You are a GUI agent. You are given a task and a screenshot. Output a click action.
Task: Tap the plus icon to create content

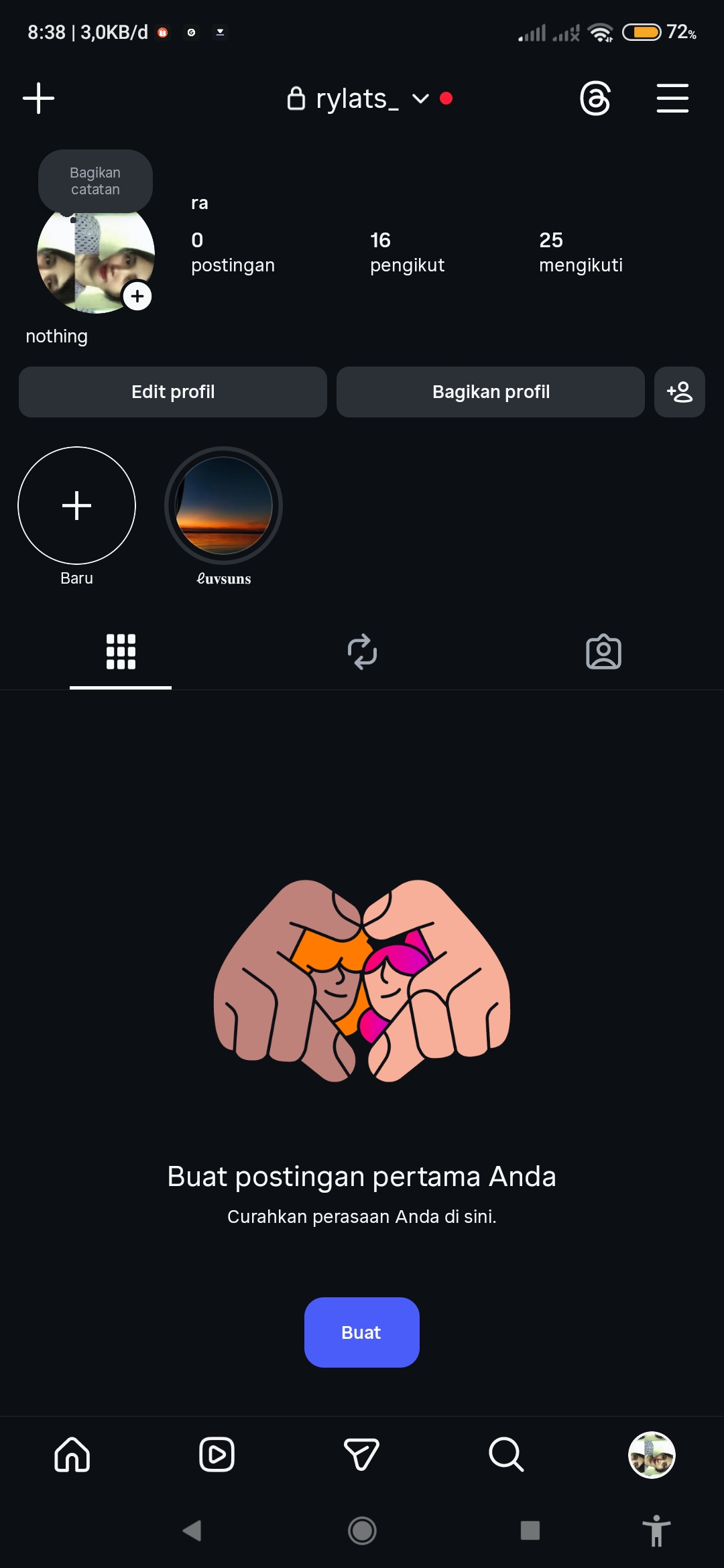click(38, 99)
